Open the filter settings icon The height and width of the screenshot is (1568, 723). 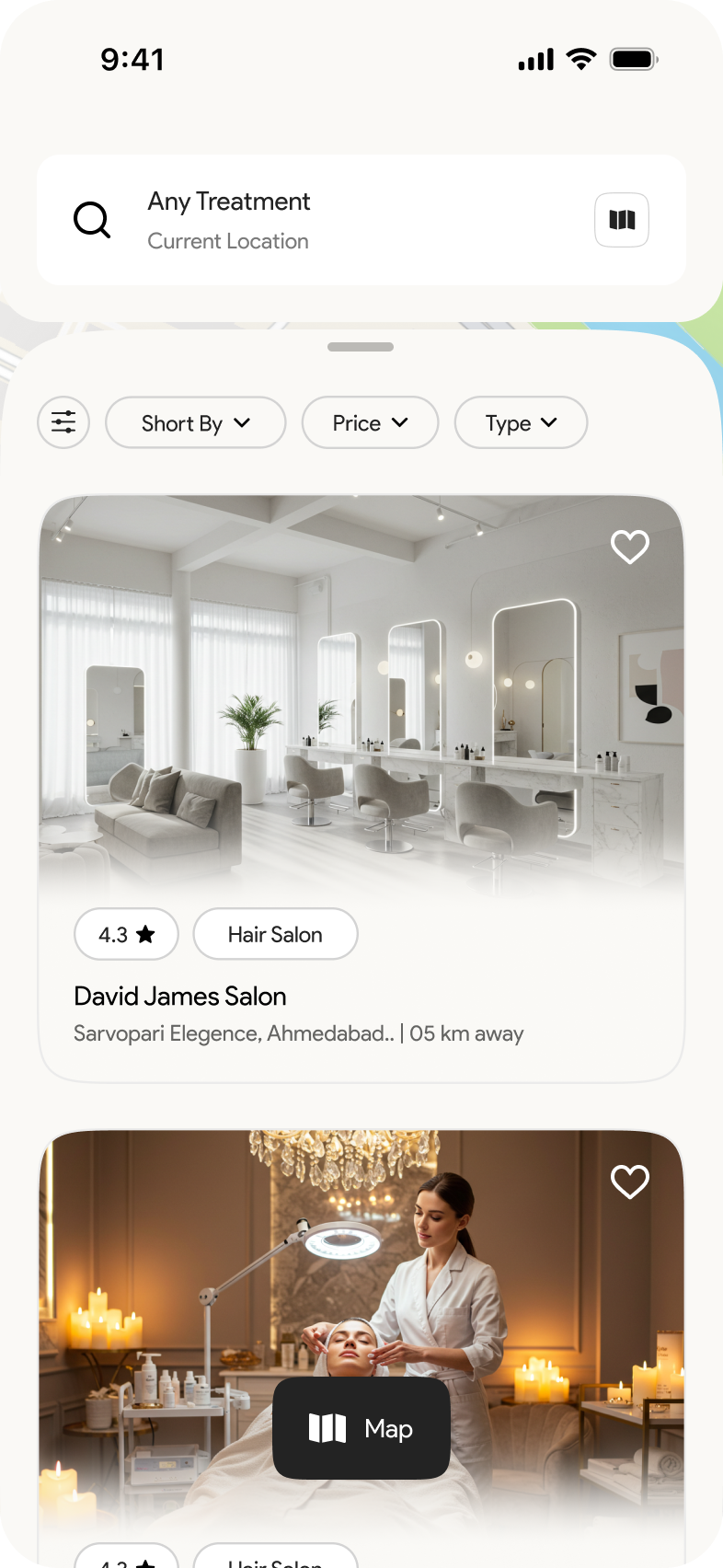tap(63, 422)
